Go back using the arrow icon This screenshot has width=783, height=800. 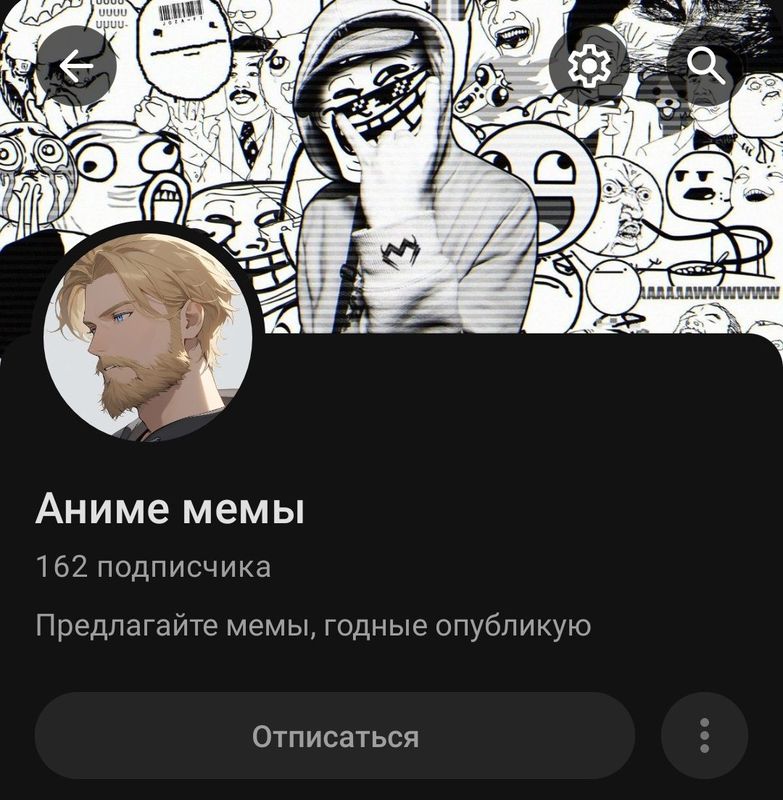click(x=76, y=66)
